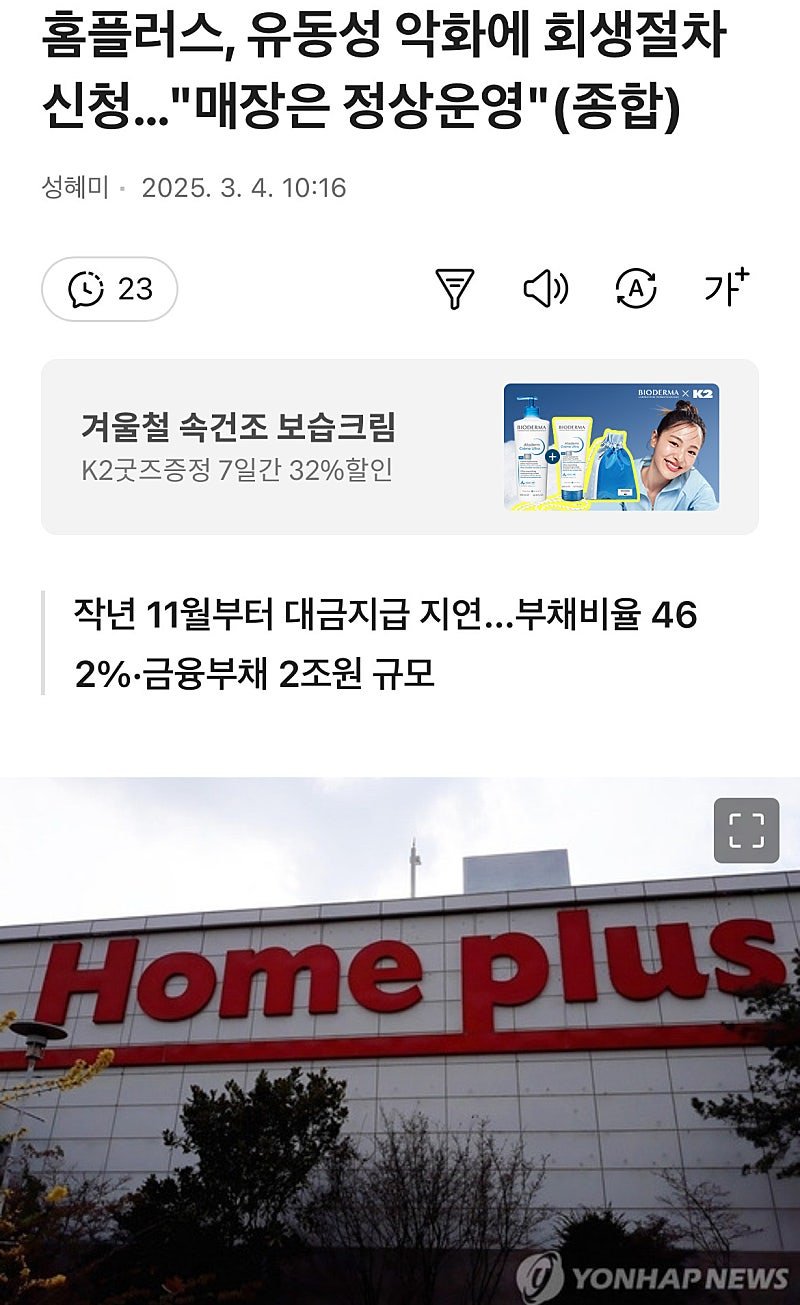800x1305 pixels.
Task: Open the 겨울철 속건조 보습크림 ad banner
Action: click(399, 447)
